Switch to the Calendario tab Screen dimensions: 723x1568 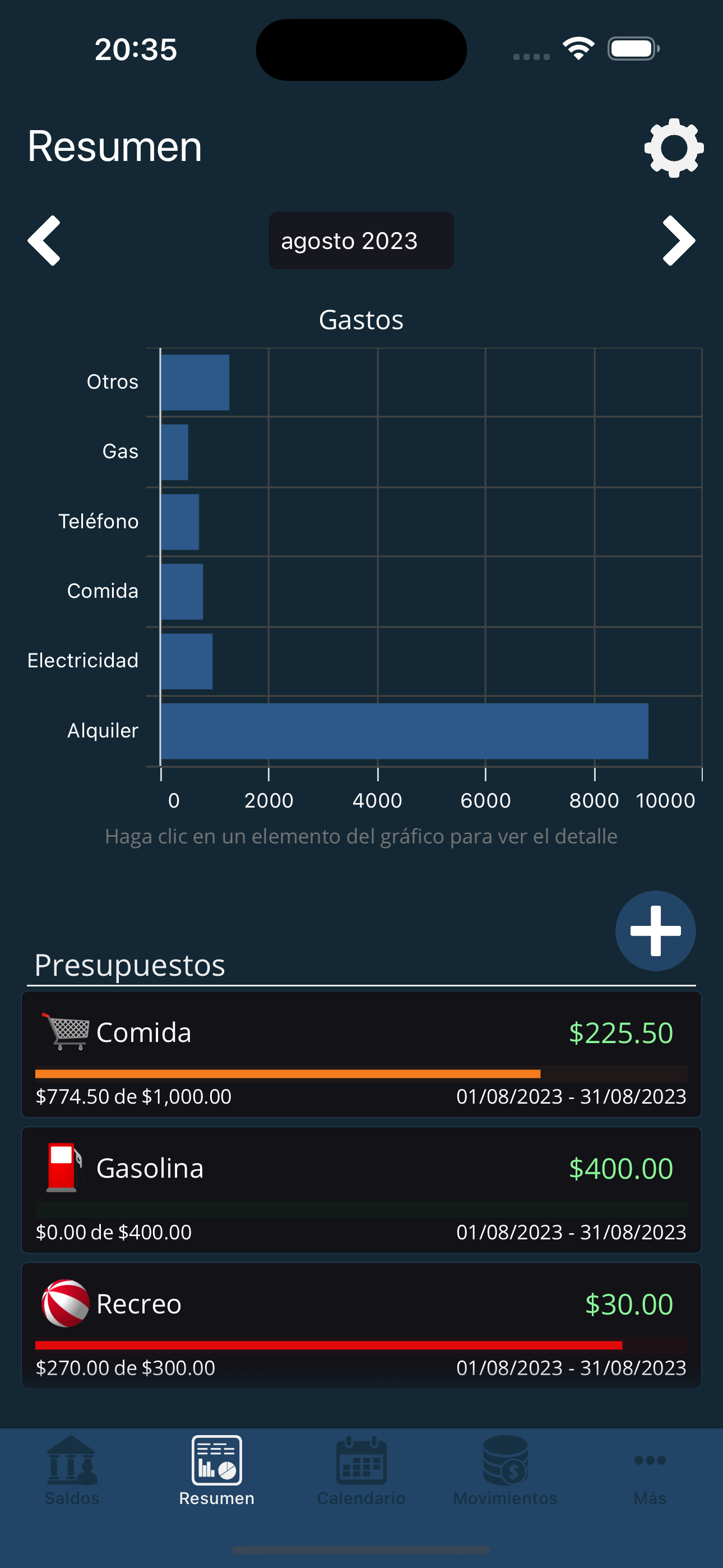tap(361, 1470)
